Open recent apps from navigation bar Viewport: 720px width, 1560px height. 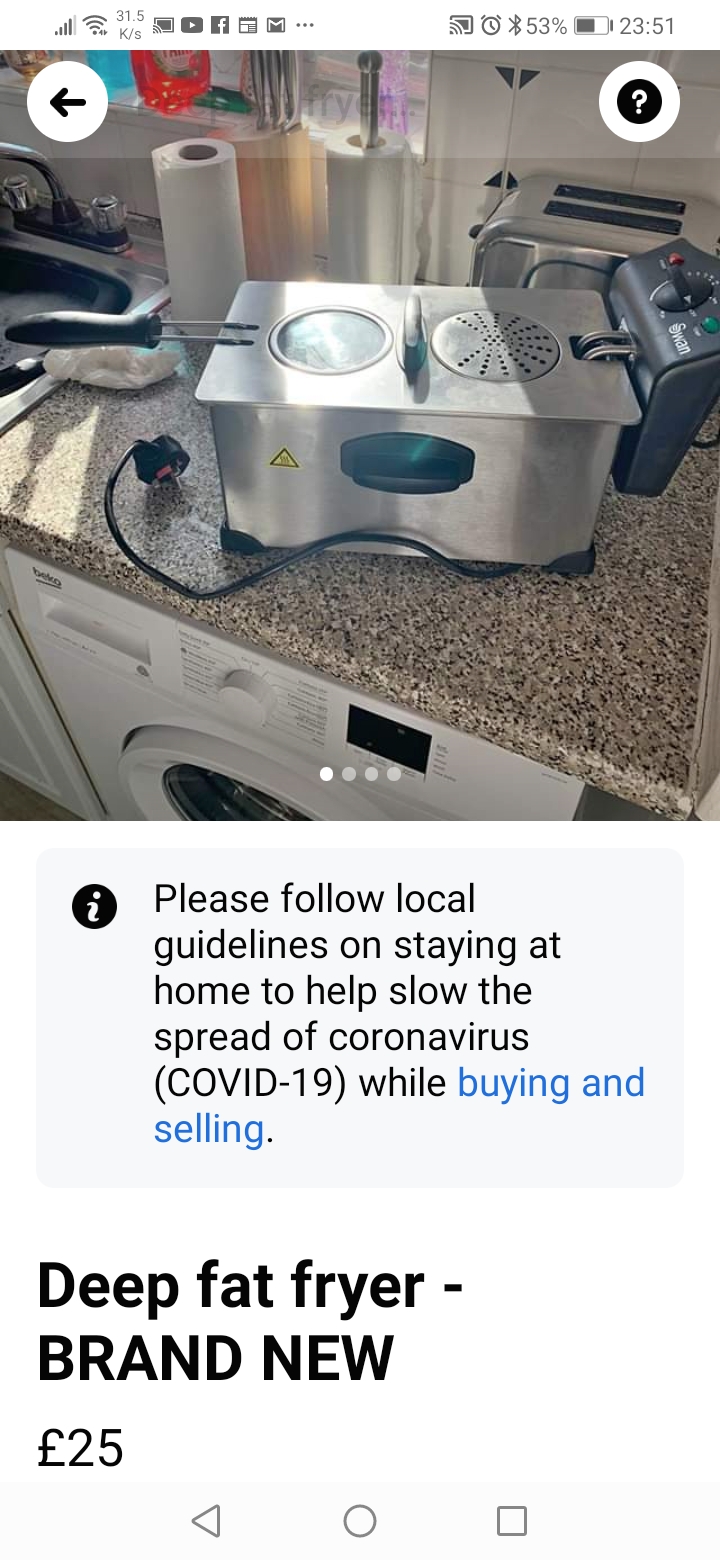click(512, 1521)
